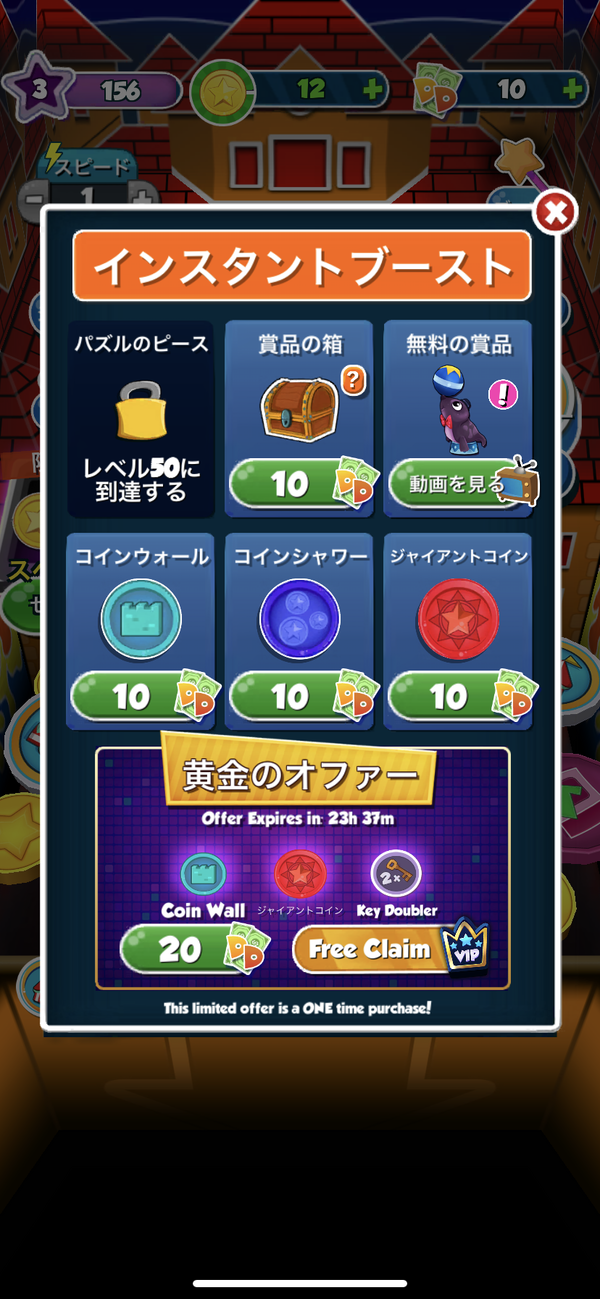
Task: Purchase ジャイアントコイン boost for 10
Action: pyautogui.click(x=457, y=696)
